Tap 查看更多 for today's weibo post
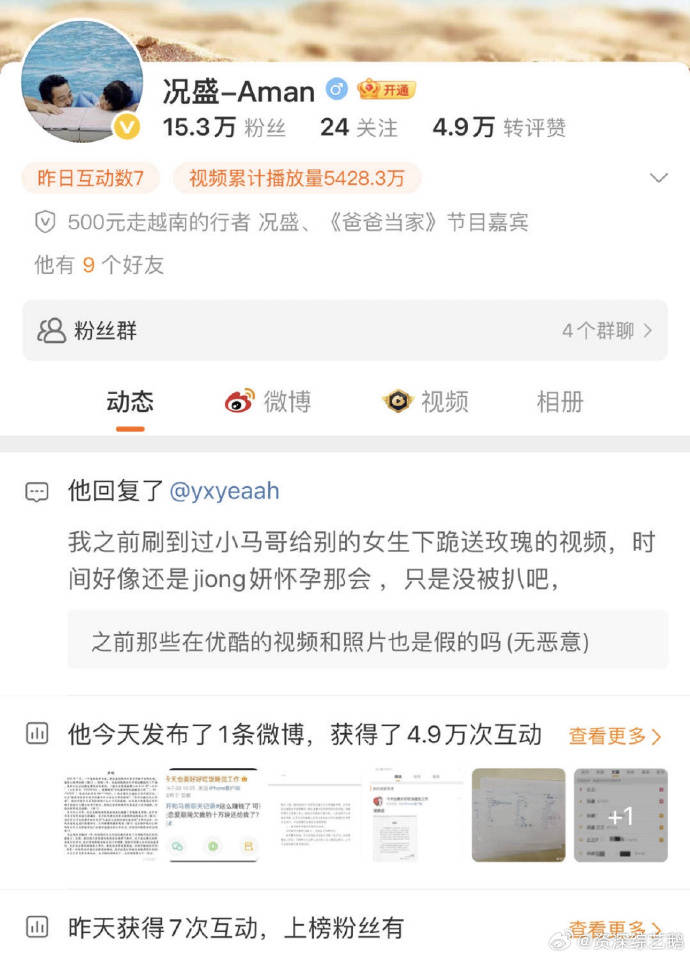This screenshot has width=690, height=957. (615, 736)
